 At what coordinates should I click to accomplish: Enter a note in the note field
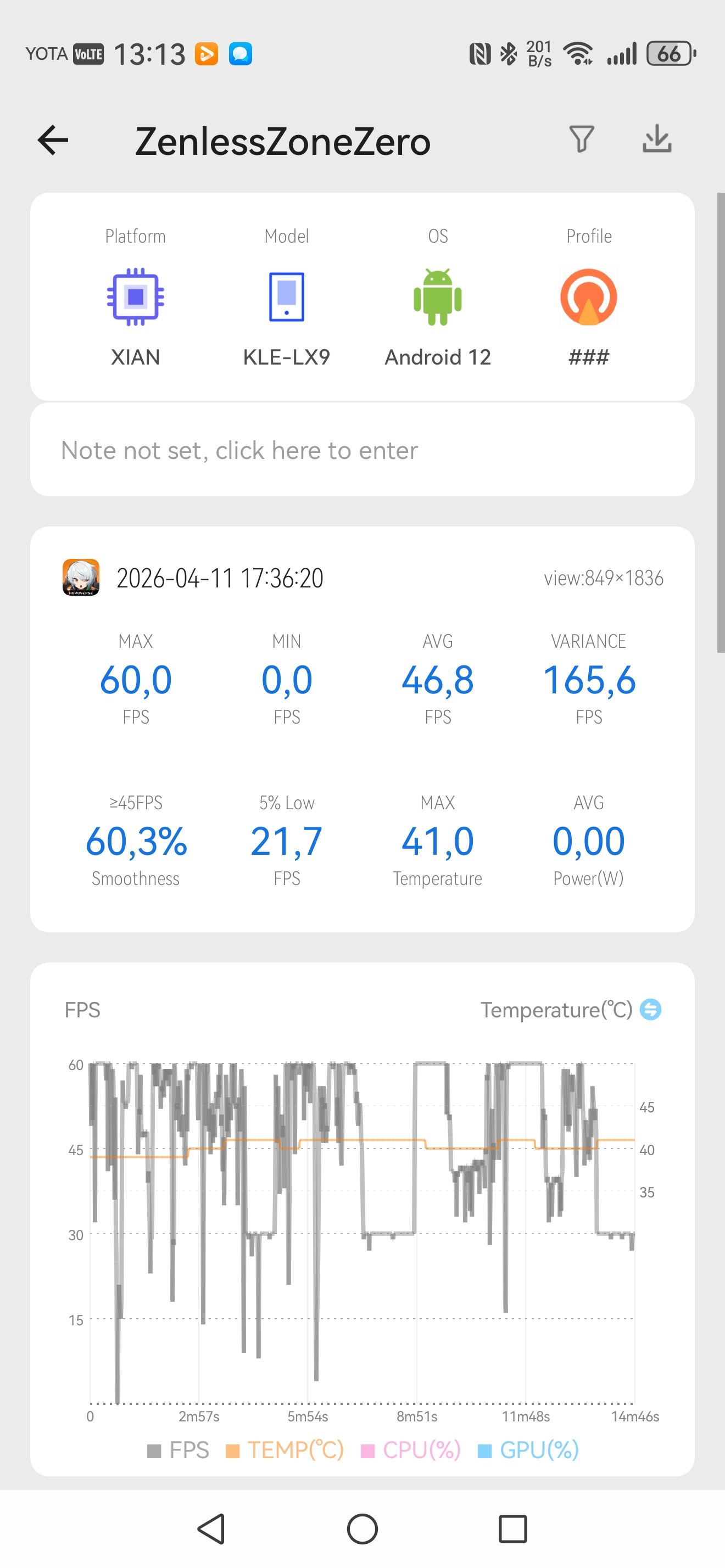click(362, 450)
